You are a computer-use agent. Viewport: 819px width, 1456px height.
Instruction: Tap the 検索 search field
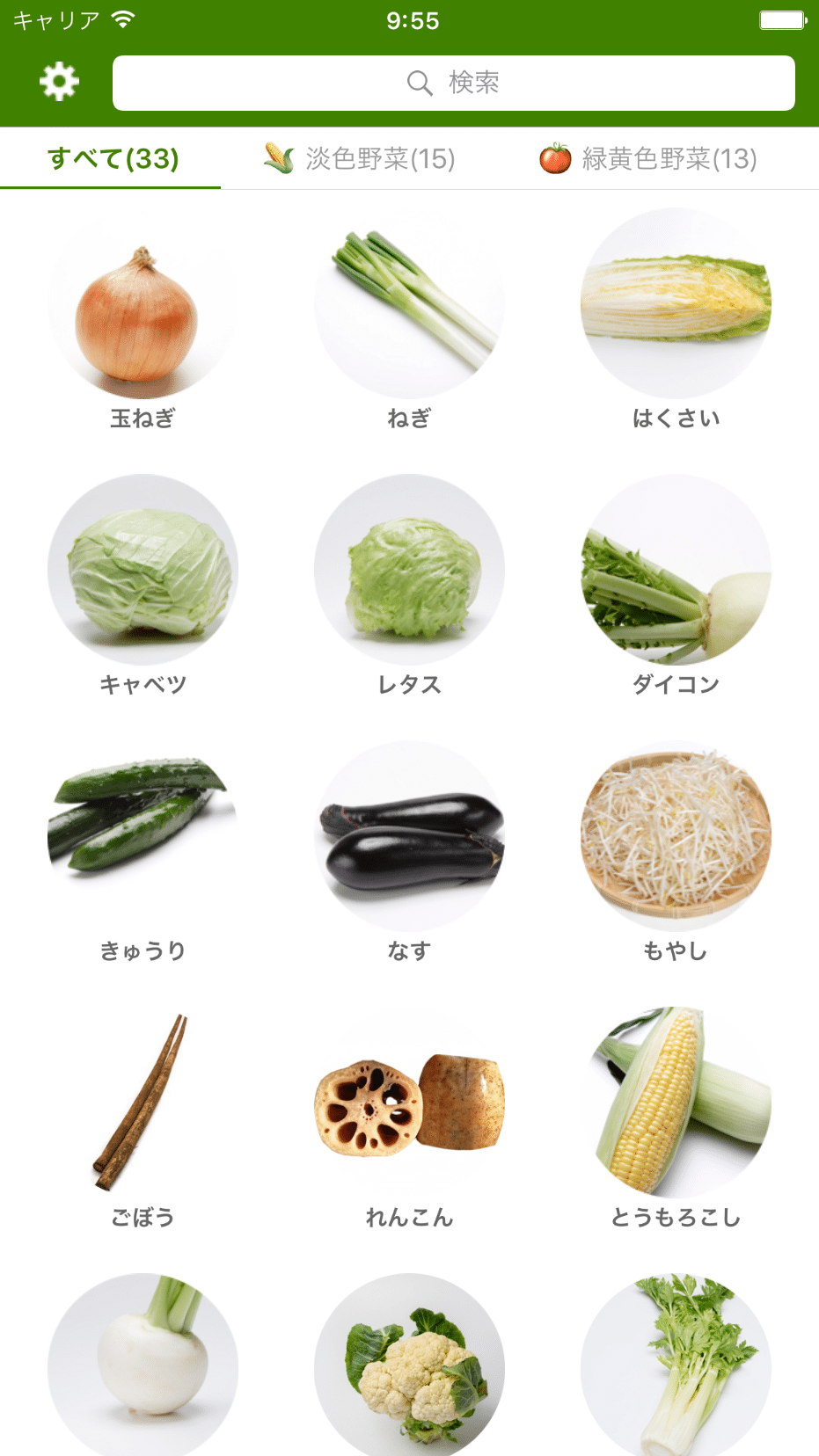453,83
